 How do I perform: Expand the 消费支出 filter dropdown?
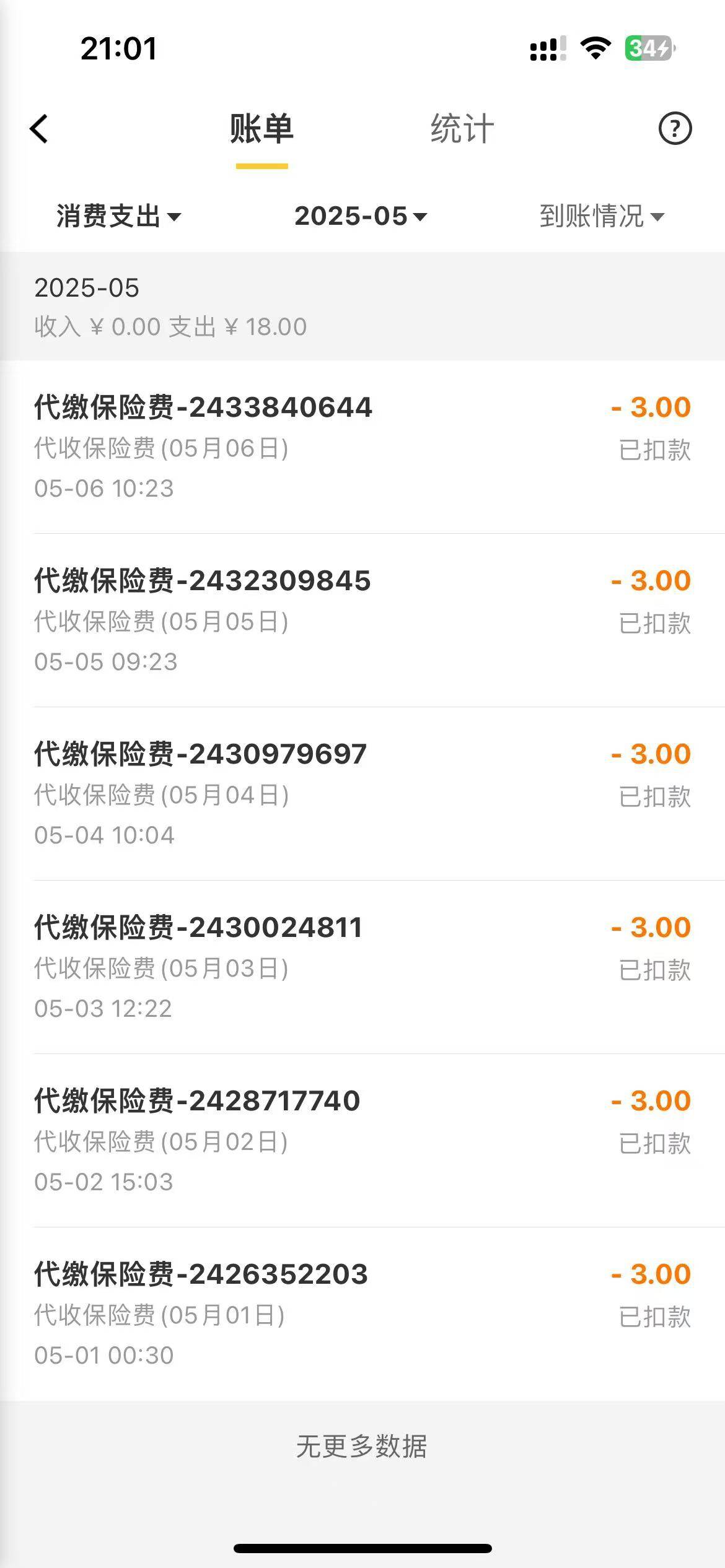[119, 216]
